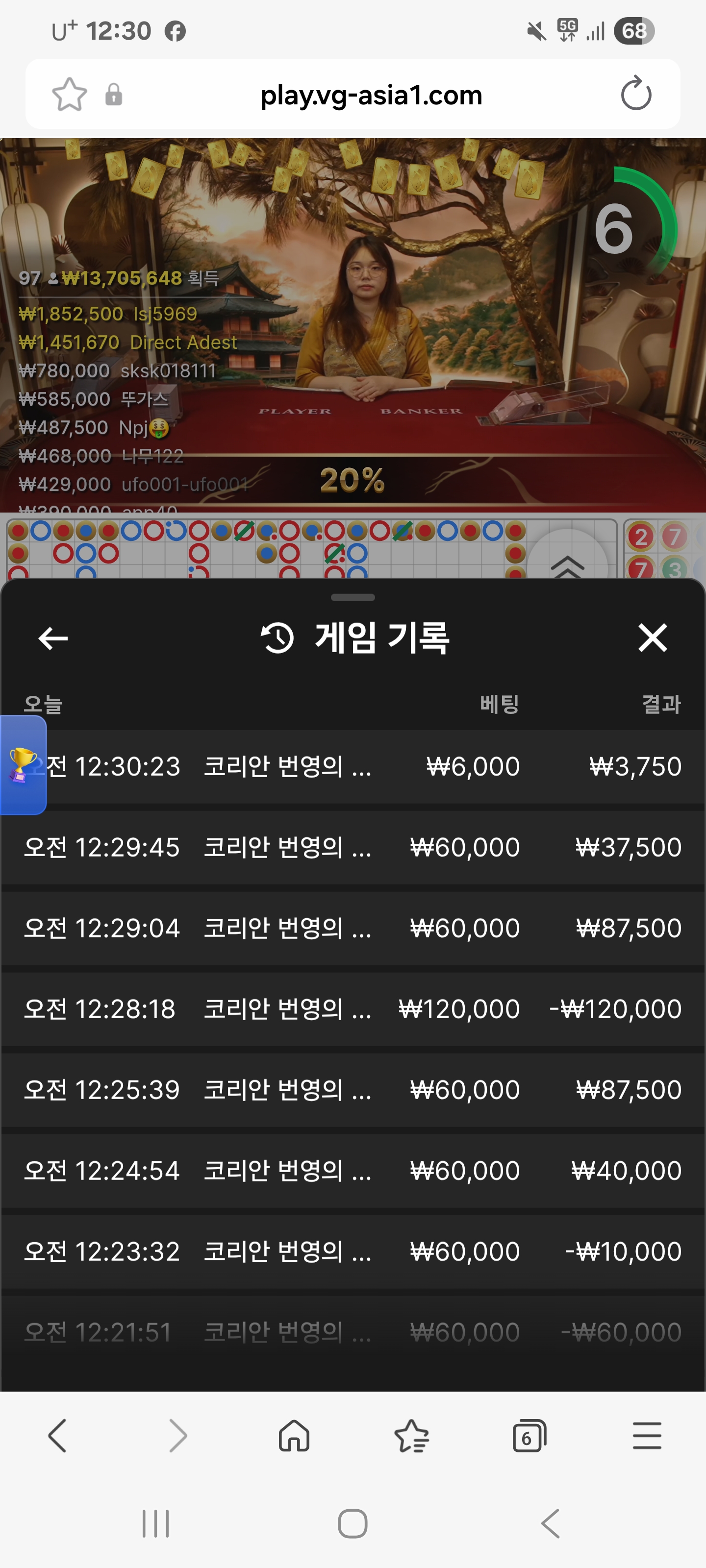Tap the trophy promotion badge
The image size is (706, 1568).
23,765
